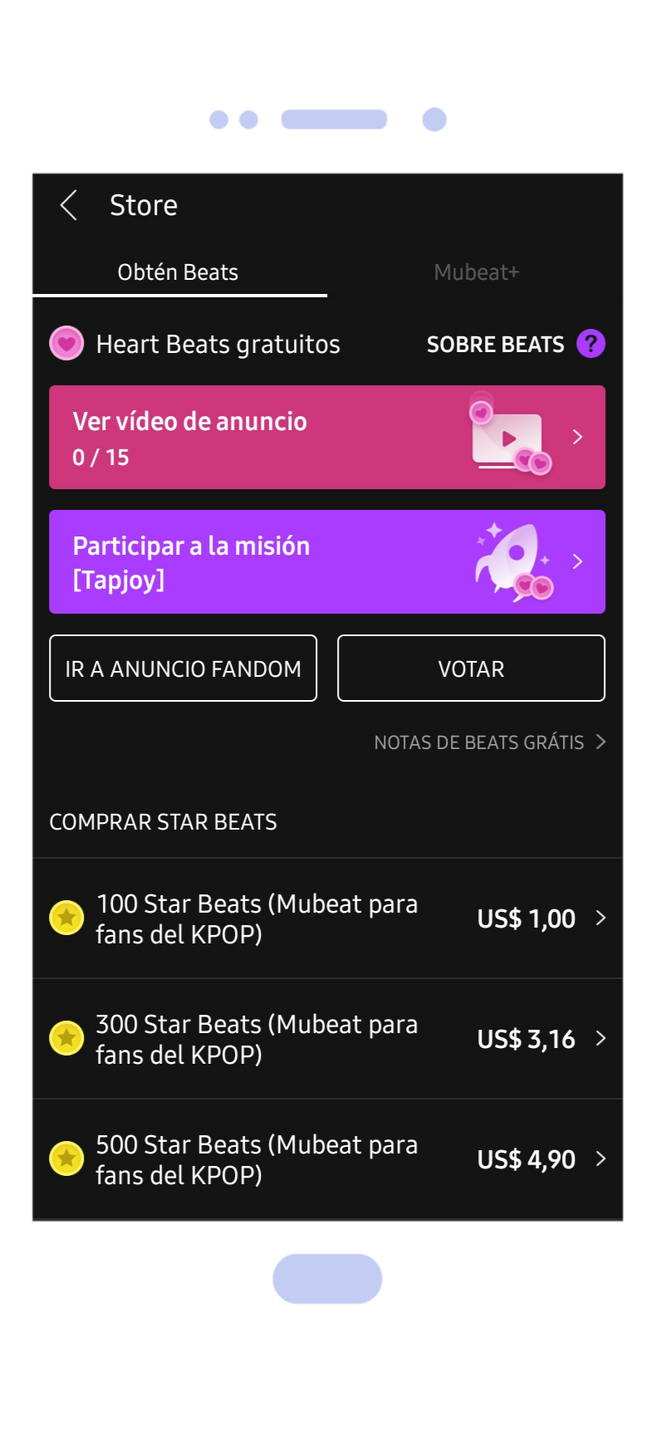Buy 100 Star Beats for US$ 1,00
Image resolution: width=661 pixels, height=1440 pixels.
327,918
